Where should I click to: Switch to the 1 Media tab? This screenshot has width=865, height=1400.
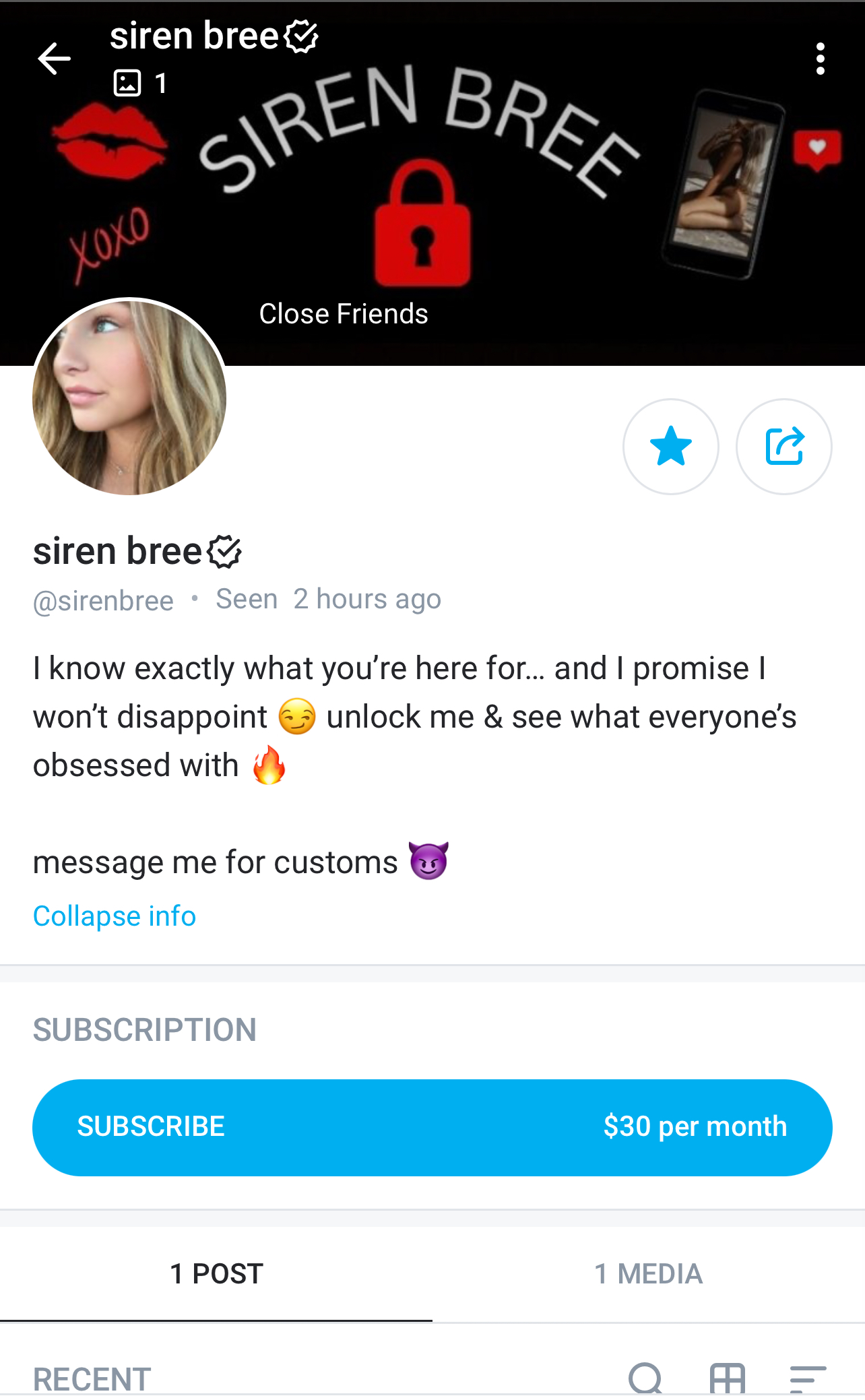pyautogui.click(x=648, y=1274)
